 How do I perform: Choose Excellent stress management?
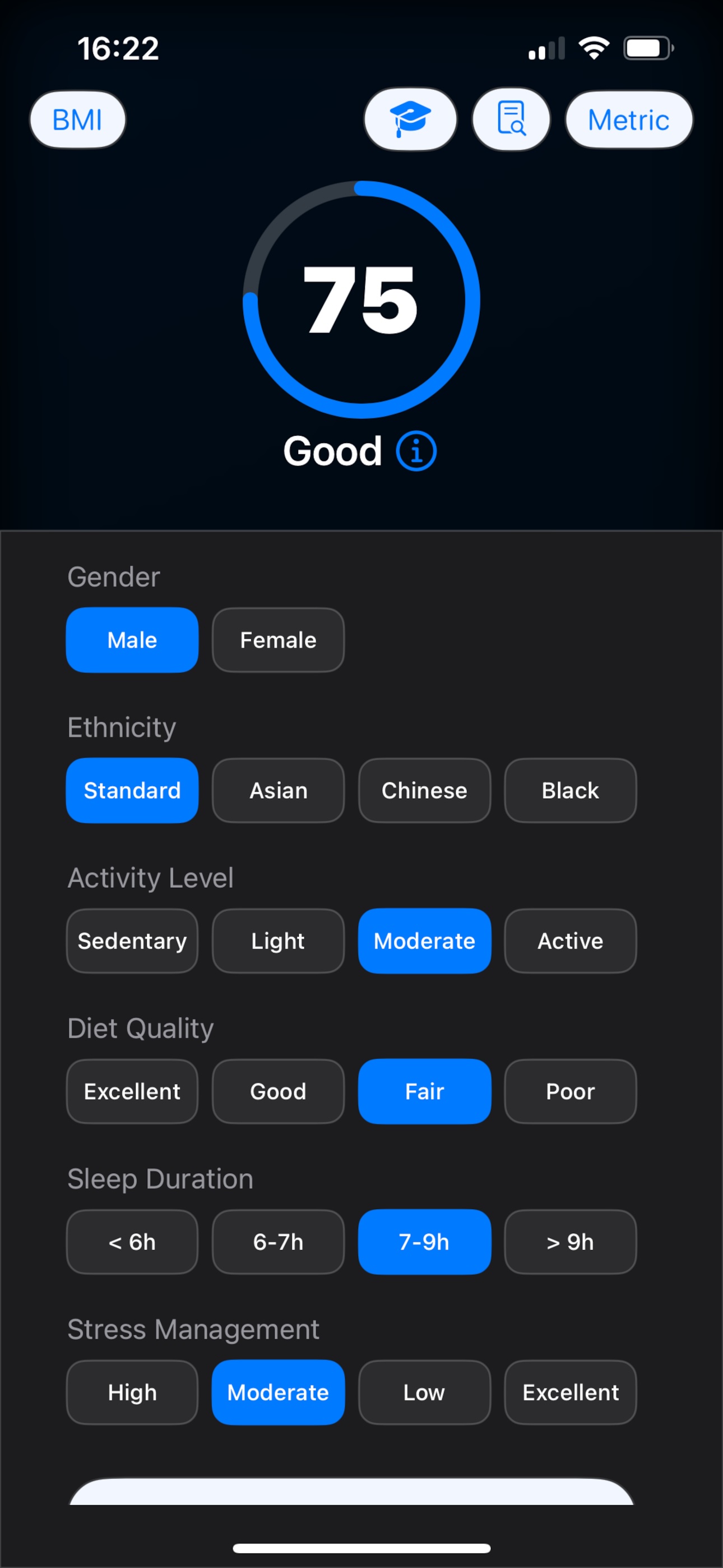[x=569, y=1392]
